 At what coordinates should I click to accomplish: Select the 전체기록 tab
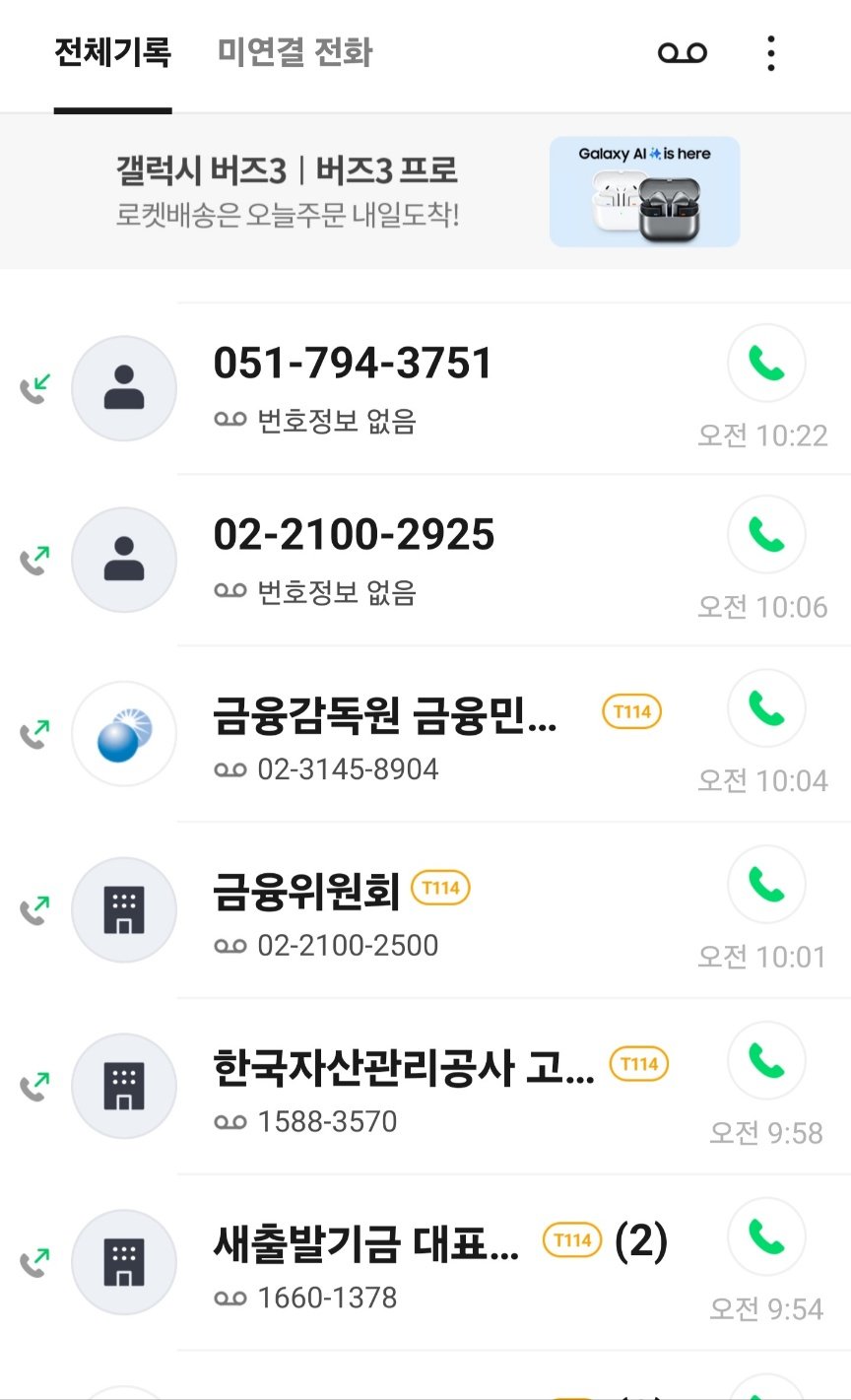(x=112, y=52)
